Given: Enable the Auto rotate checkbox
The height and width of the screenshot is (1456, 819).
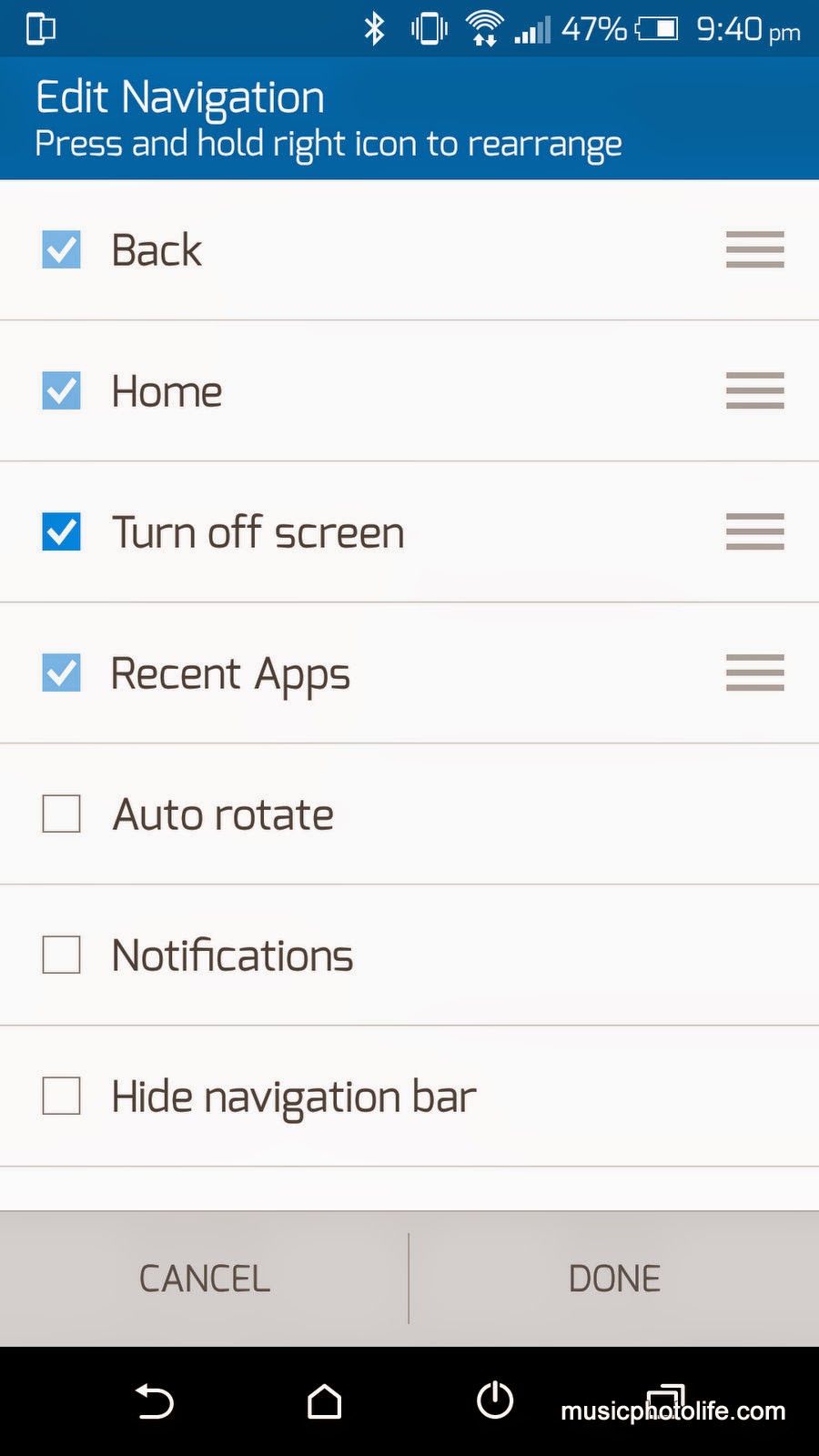Looking at the screenshot, I should (x=61, y=814).
